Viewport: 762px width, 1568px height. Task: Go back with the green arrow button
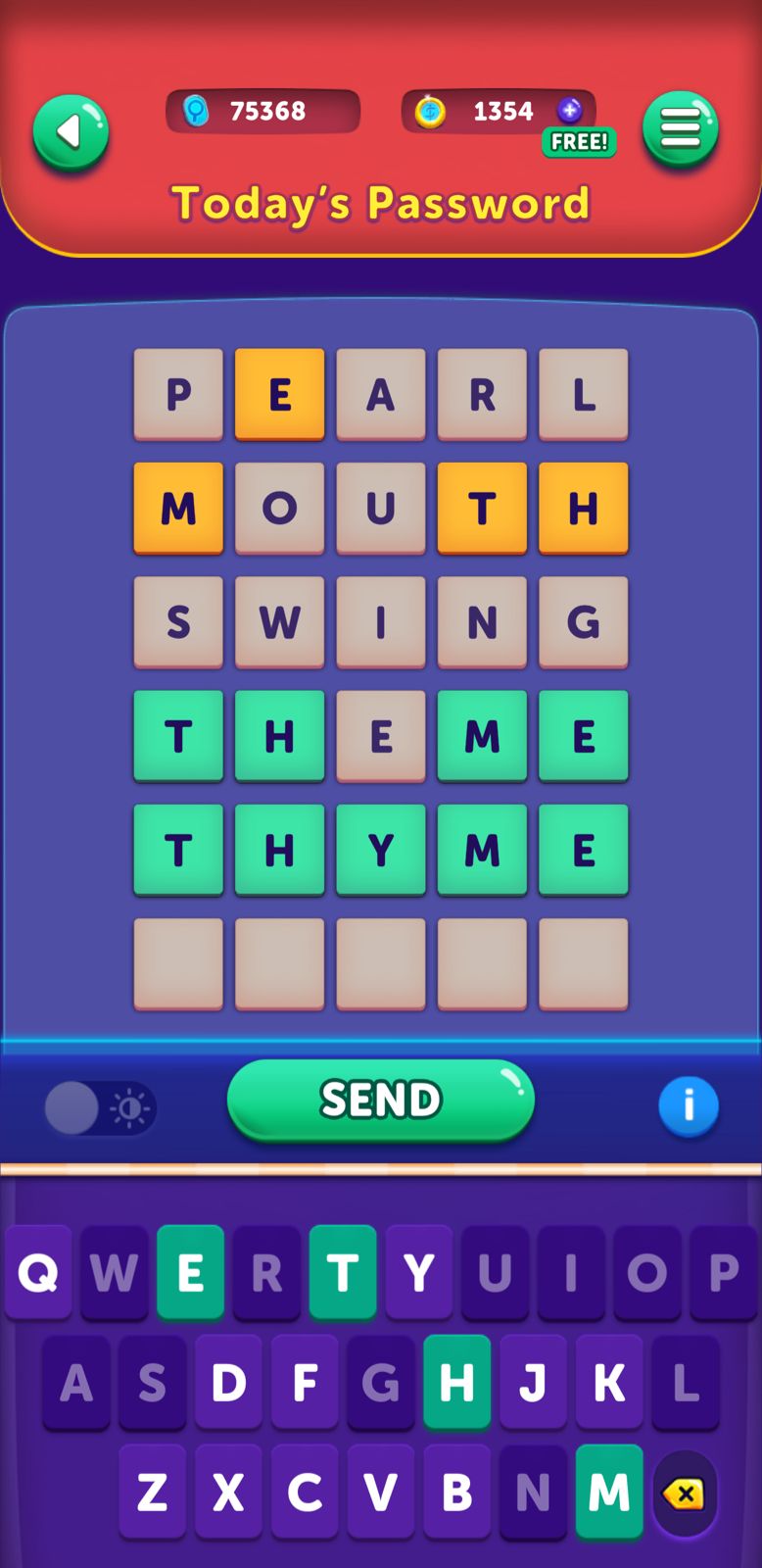pyautogui.click(x=71, y=132)
